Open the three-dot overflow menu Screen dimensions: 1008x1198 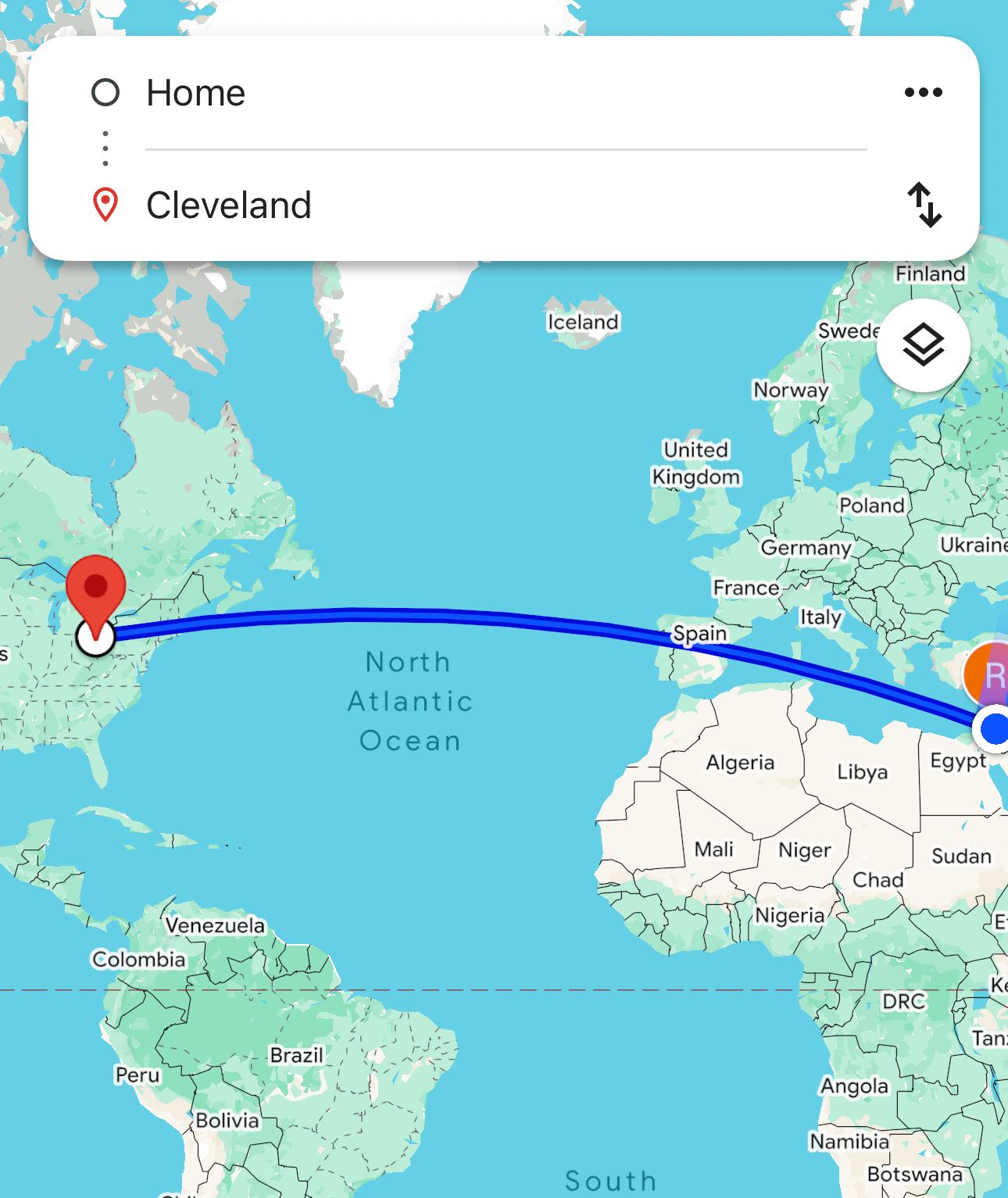click(x=923, y=92)
